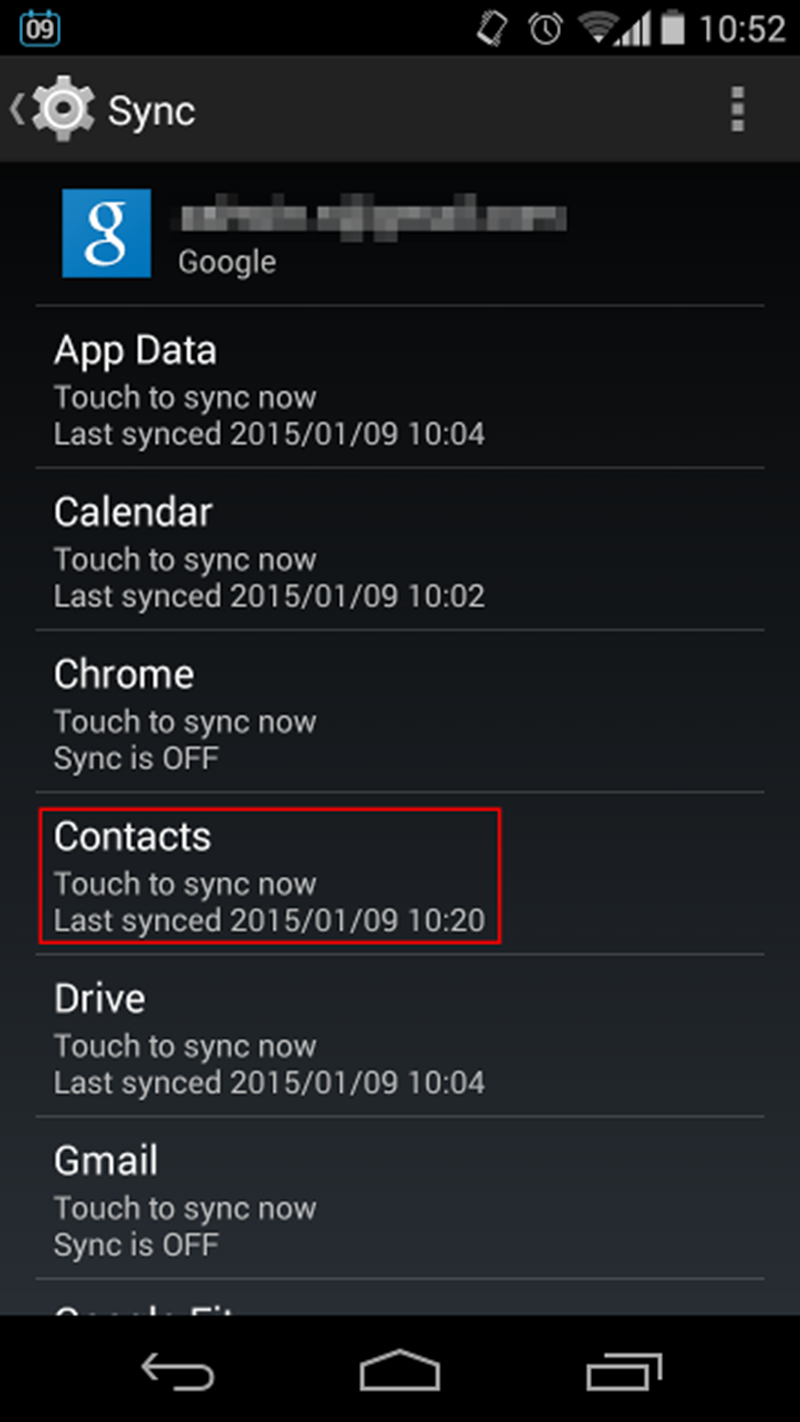Image resolution: width=800 pixels, height=1422 pixels.
Task: Tap the Wi-Fi signal status icon
Action: tap(598, 28)
